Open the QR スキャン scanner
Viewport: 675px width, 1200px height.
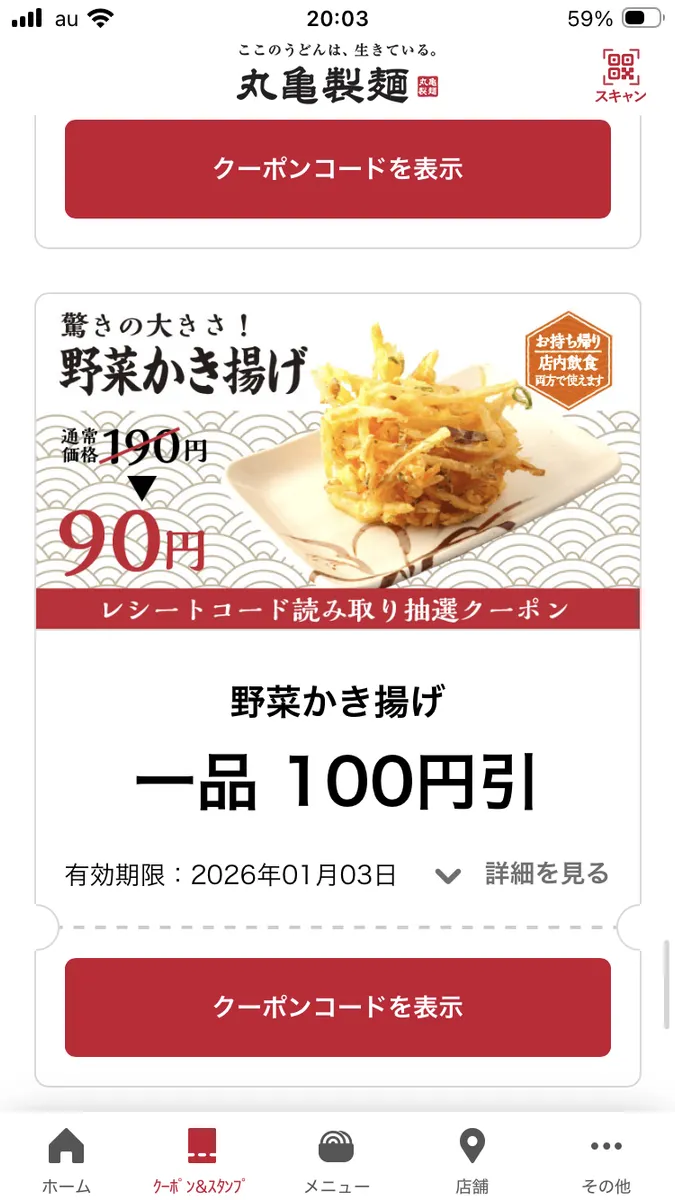pyautogui.click(x=621, y=75)
